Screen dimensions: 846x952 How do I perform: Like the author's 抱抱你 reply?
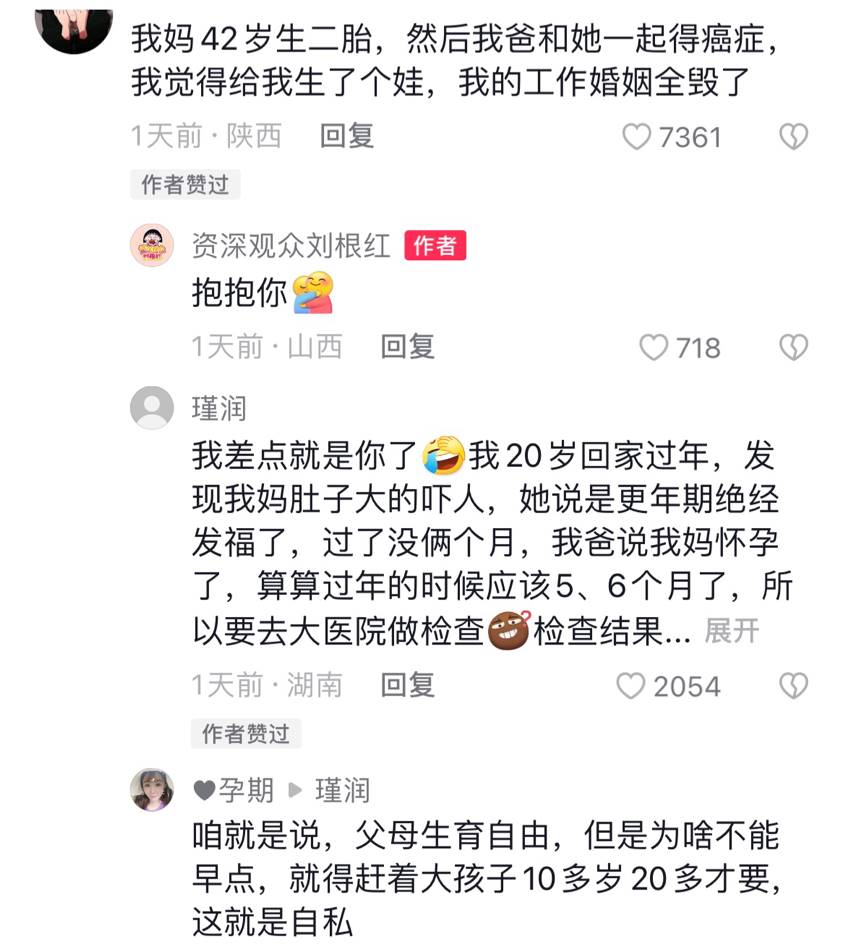[653, 347]
